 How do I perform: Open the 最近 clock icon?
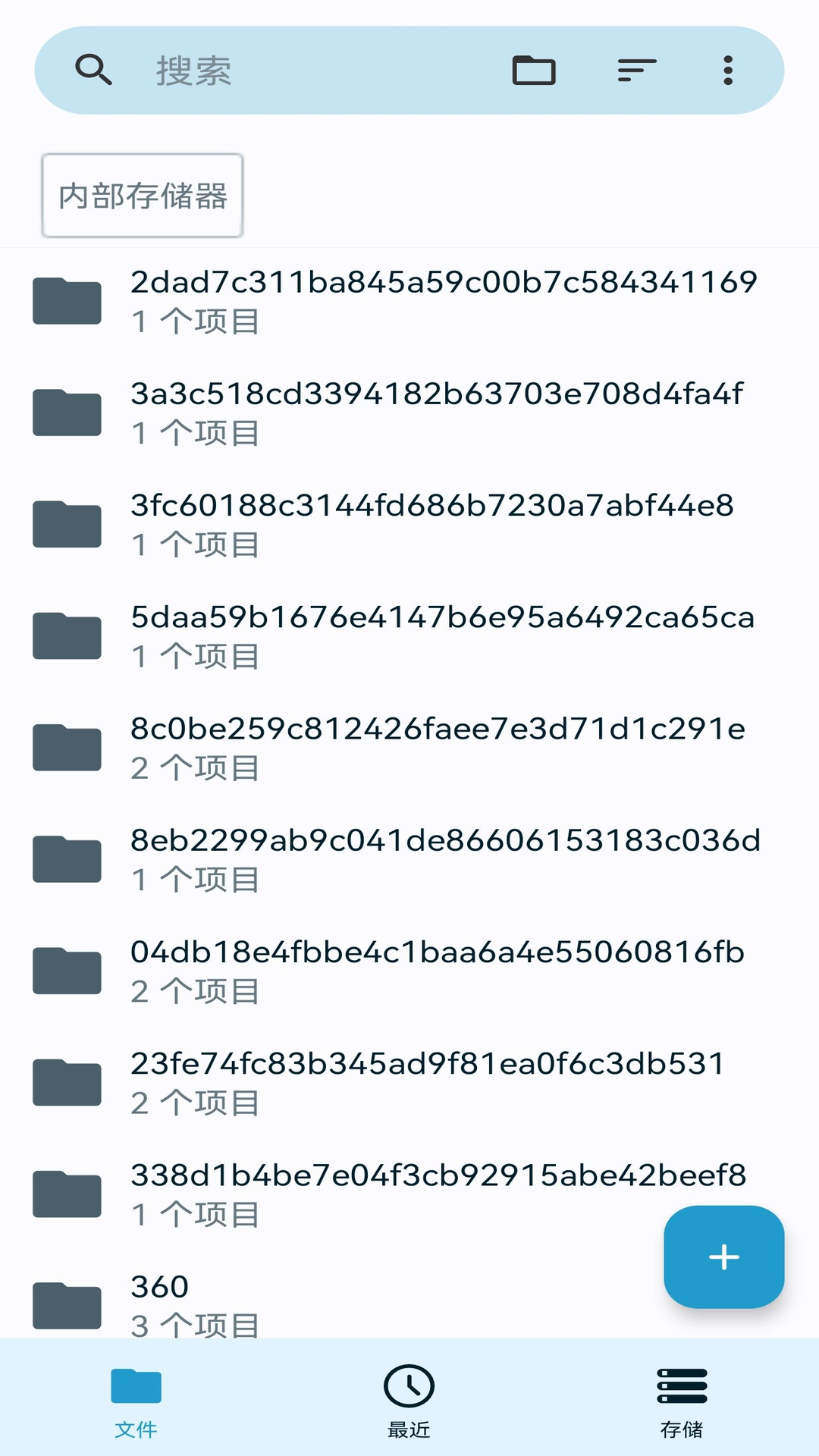[x=409, y=1385]
